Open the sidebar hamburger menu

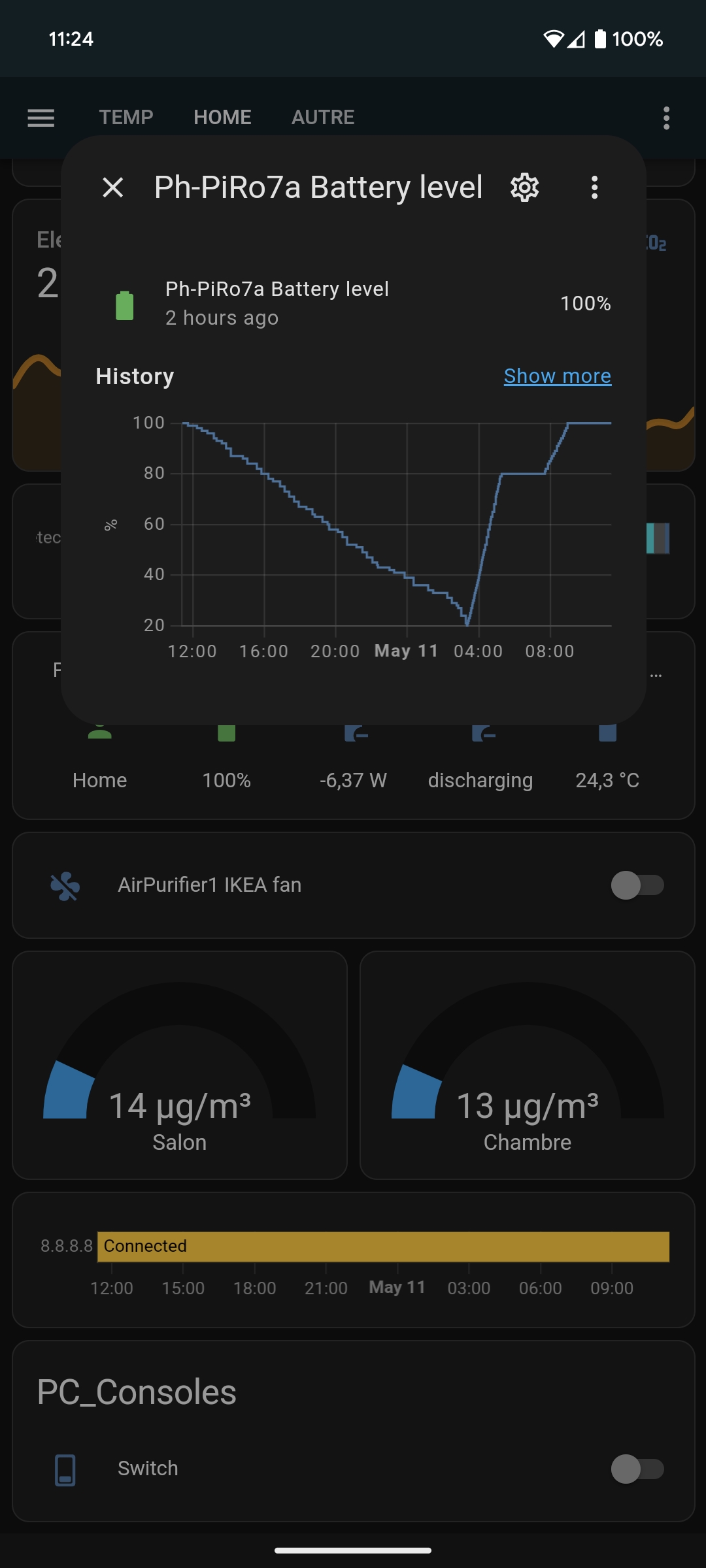pos(41,118)
